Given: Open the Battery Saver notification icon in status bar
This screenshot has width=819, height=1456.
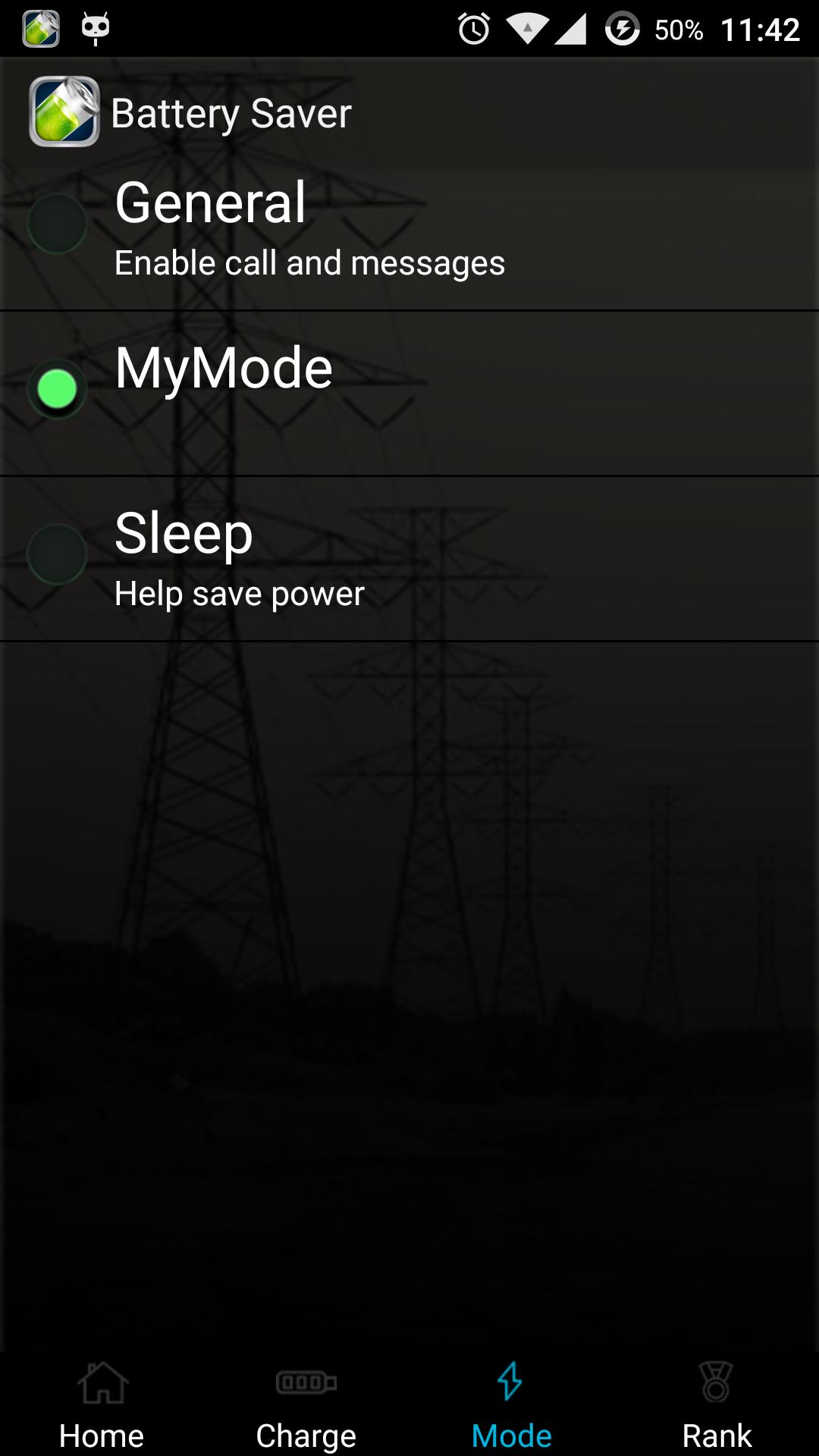Looking at the screenshot, I should tap(42, 27).
